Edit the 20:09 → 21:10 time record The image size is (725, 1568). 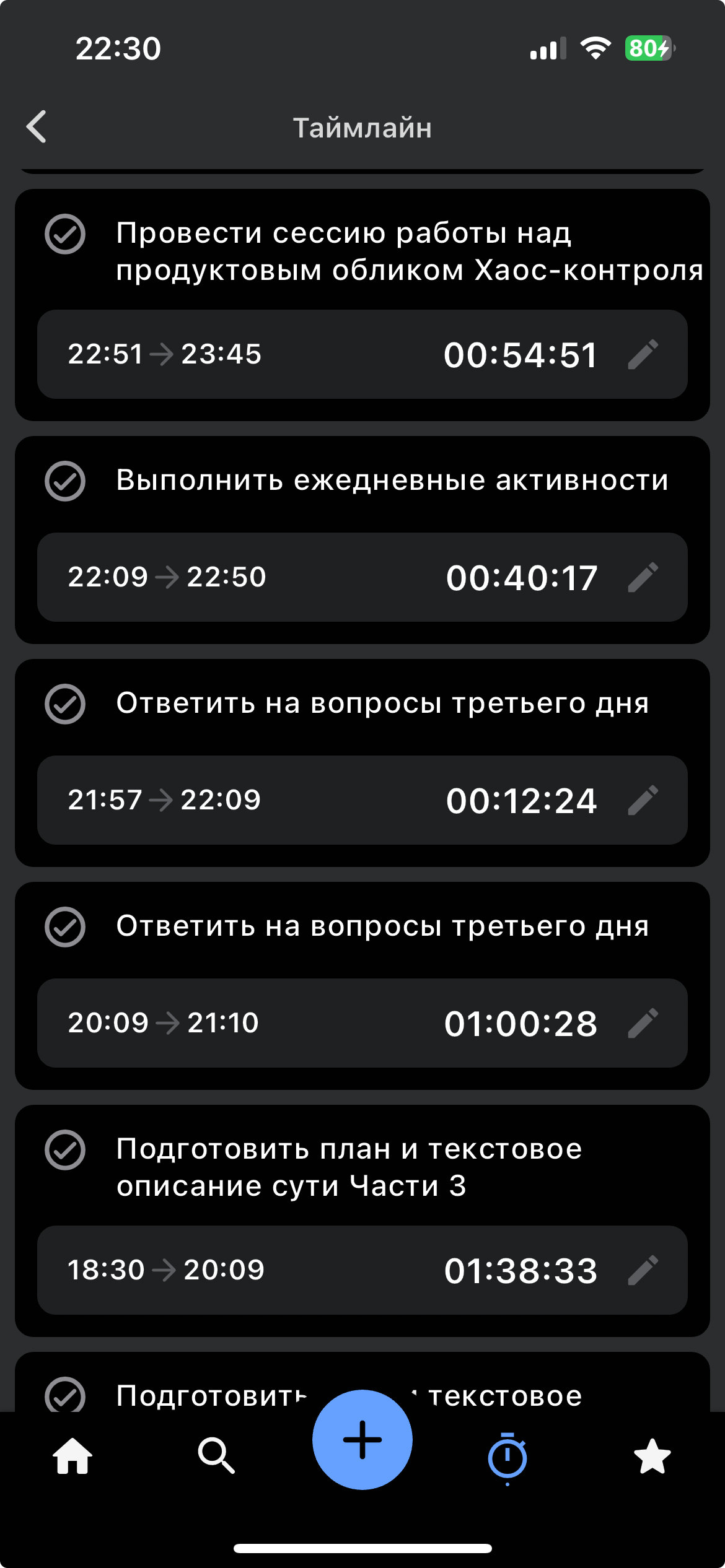(x=643, y=1023)
